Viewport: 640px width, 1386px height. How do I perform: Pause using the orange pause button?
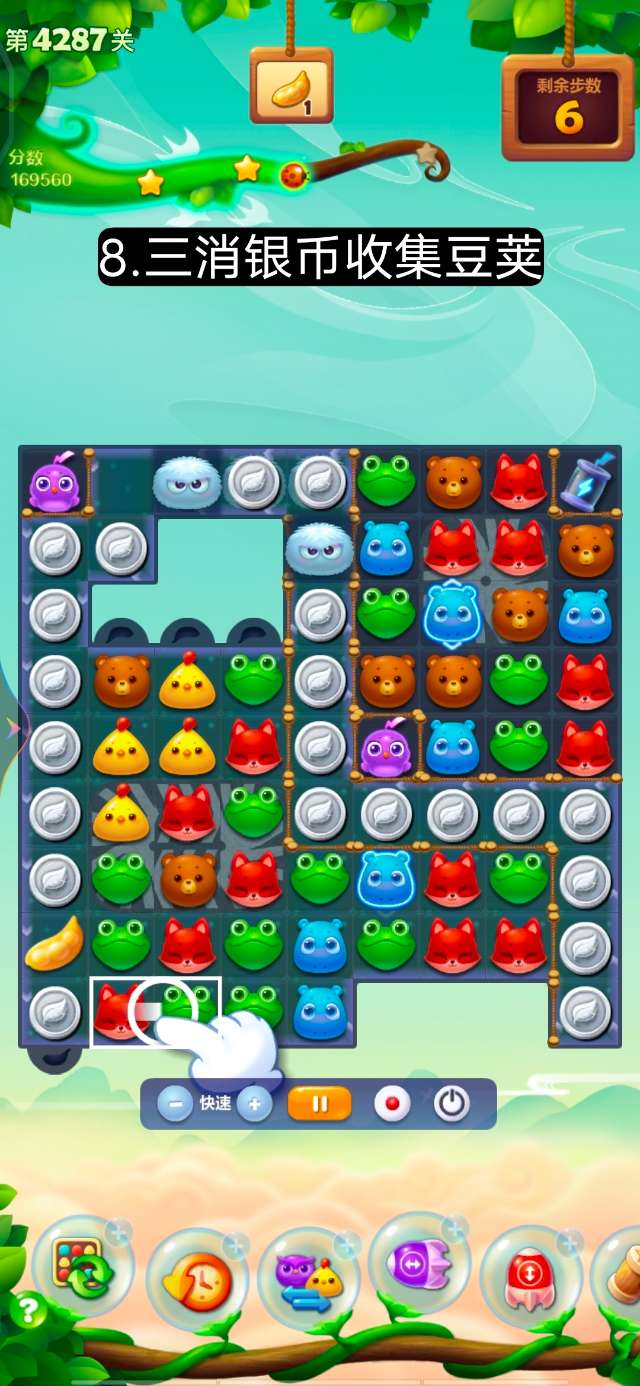(x=320, y=1105)
